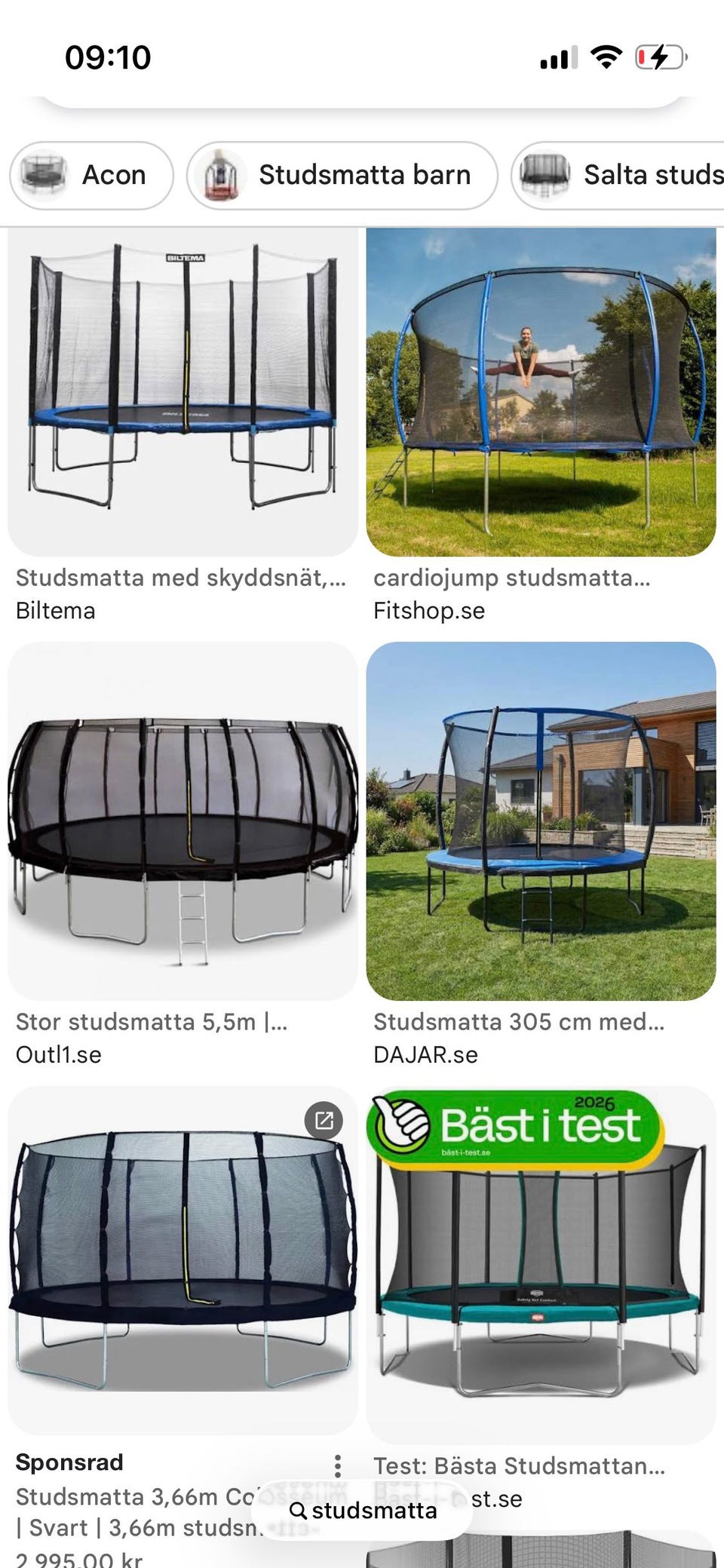
Task: Visit the Fitshop.se source link
Action: click(x=428, y=611)
